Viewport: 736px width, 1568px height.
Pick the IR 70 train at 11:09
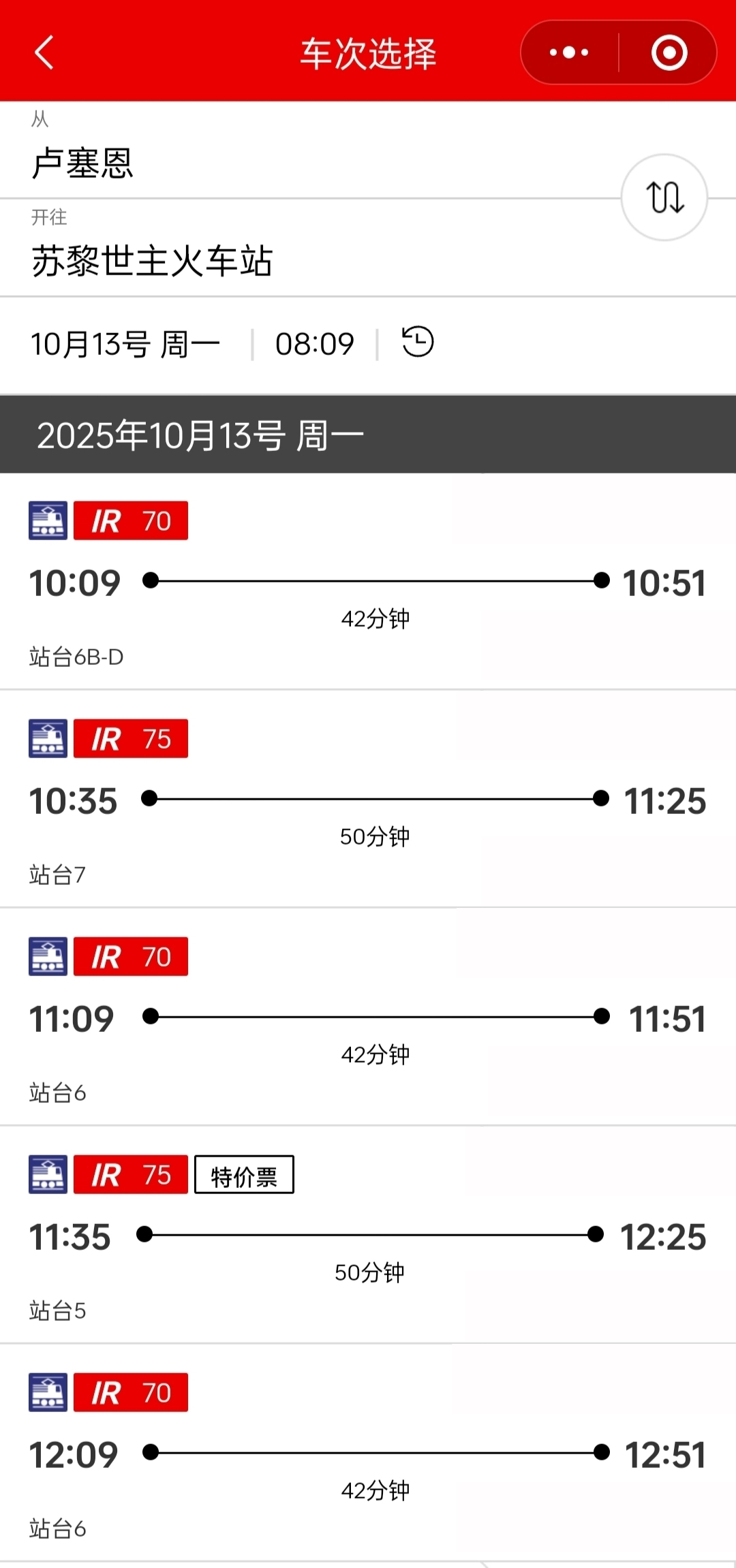coord(368,1018)
